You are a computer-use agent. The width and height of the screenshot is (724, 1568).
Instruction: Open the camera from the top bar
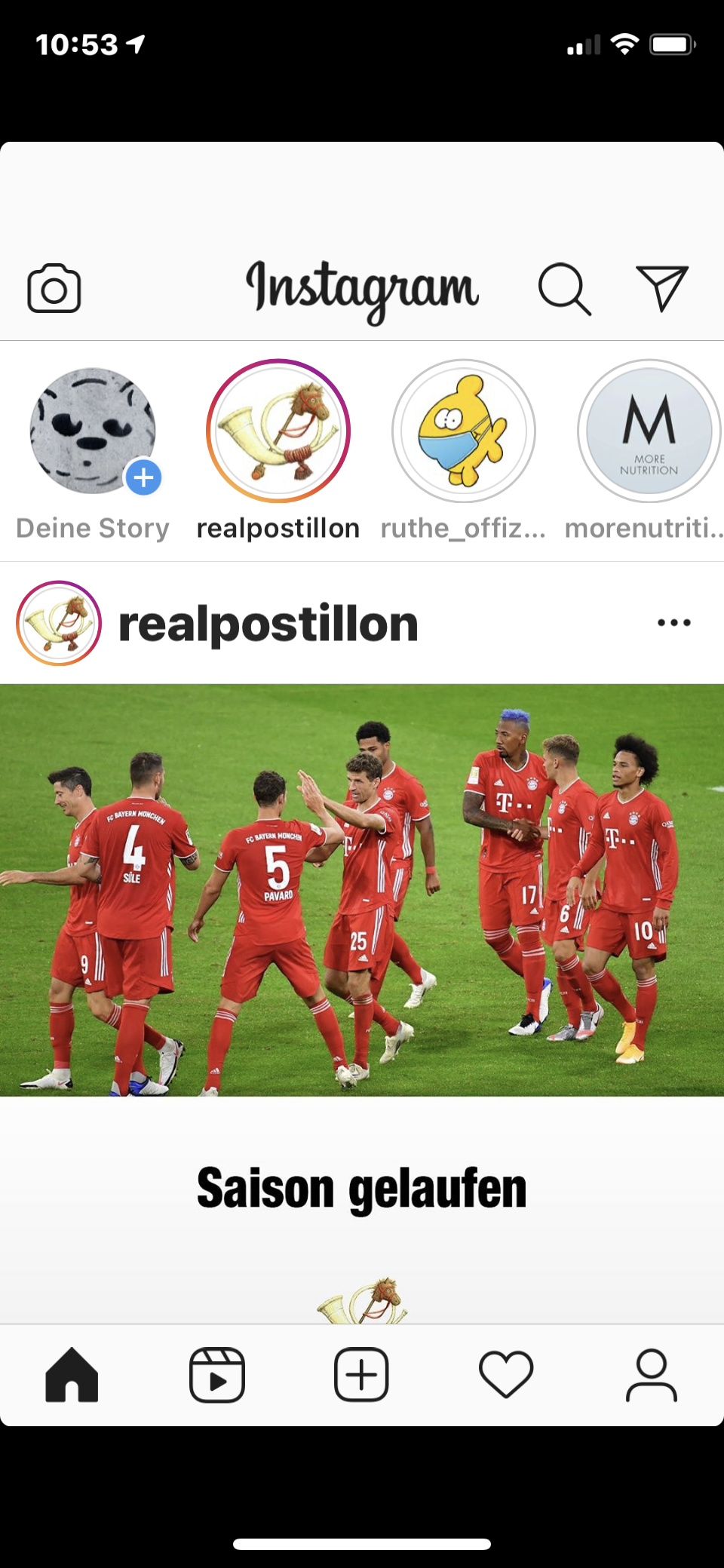click(54, 288)
